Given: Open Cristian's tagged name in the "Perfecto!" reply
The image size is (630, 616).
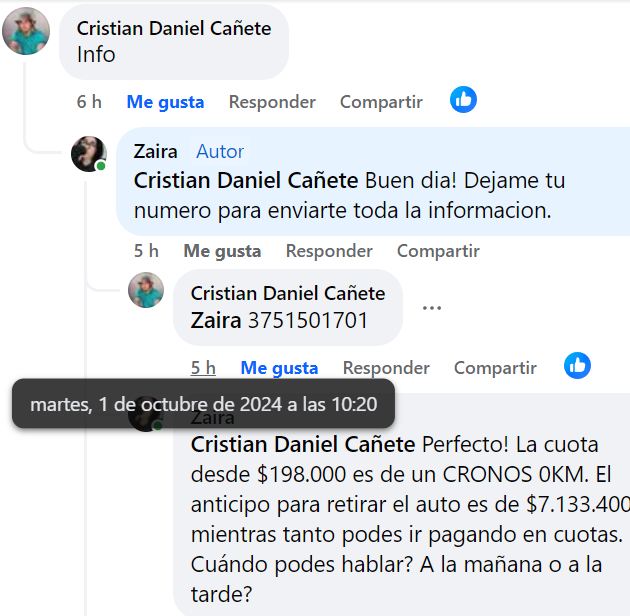Looking at the screenshot, I should 302,443.
